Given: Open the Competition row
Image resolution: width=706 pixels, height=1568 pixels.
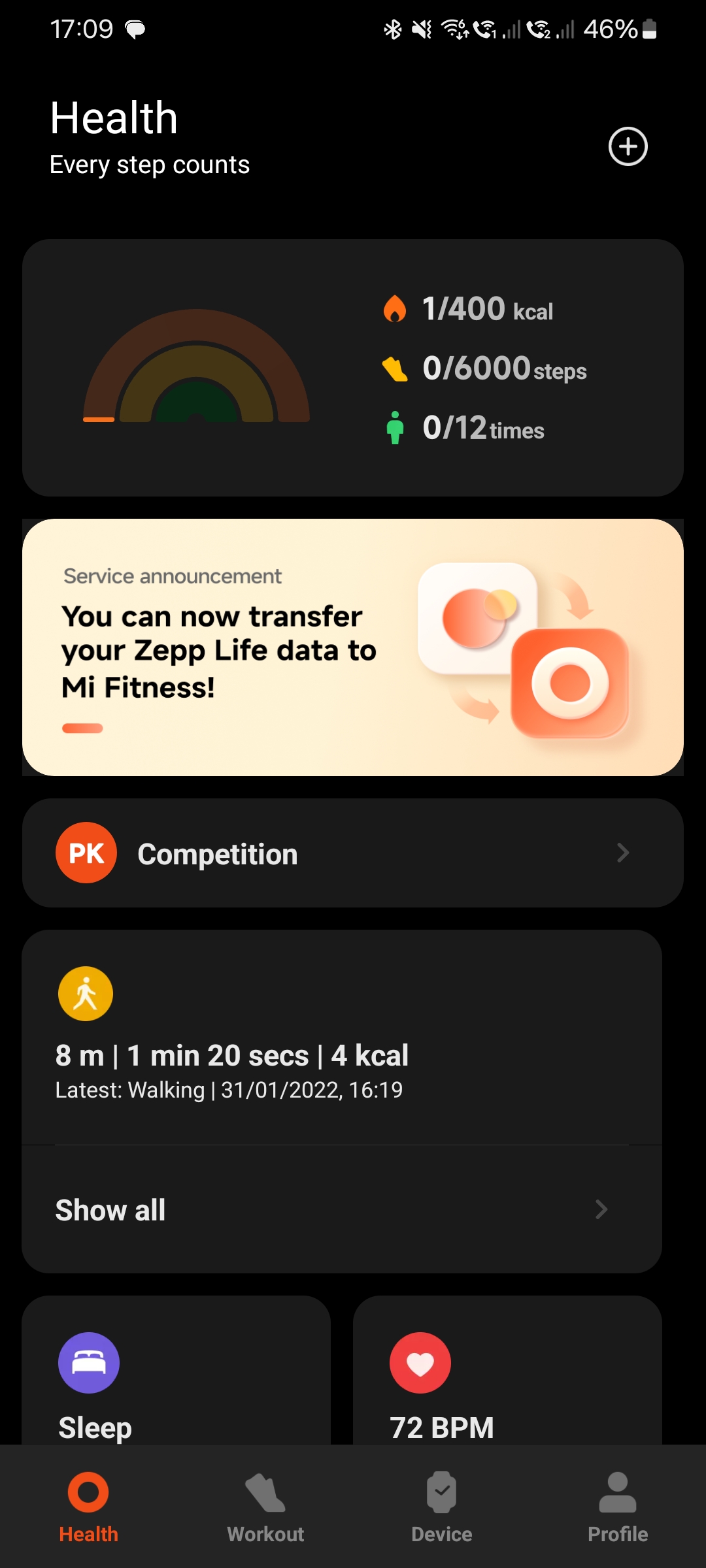Looking at the screenshot, I should pos(353,853).
